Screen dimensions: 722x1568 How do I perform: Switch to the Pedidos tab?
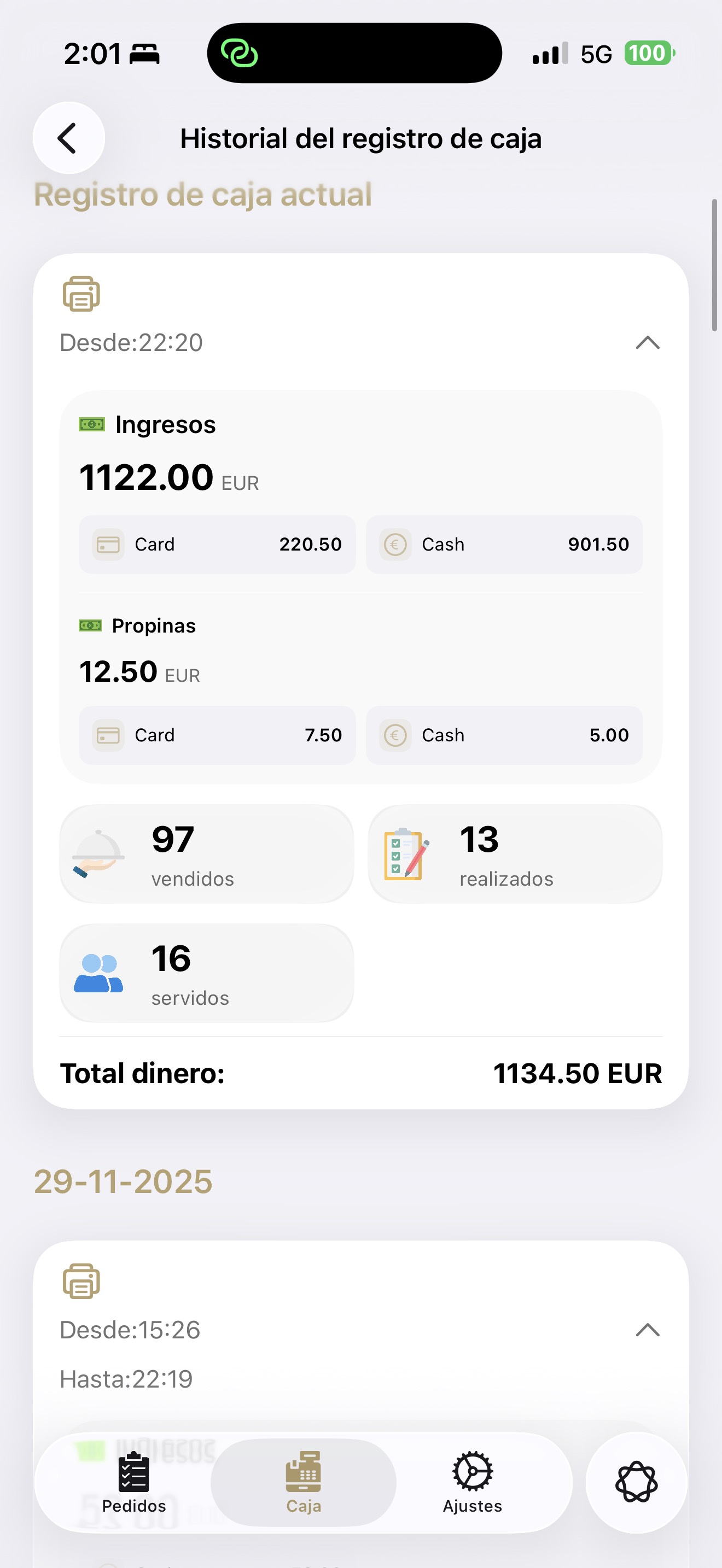(134, 1483)
